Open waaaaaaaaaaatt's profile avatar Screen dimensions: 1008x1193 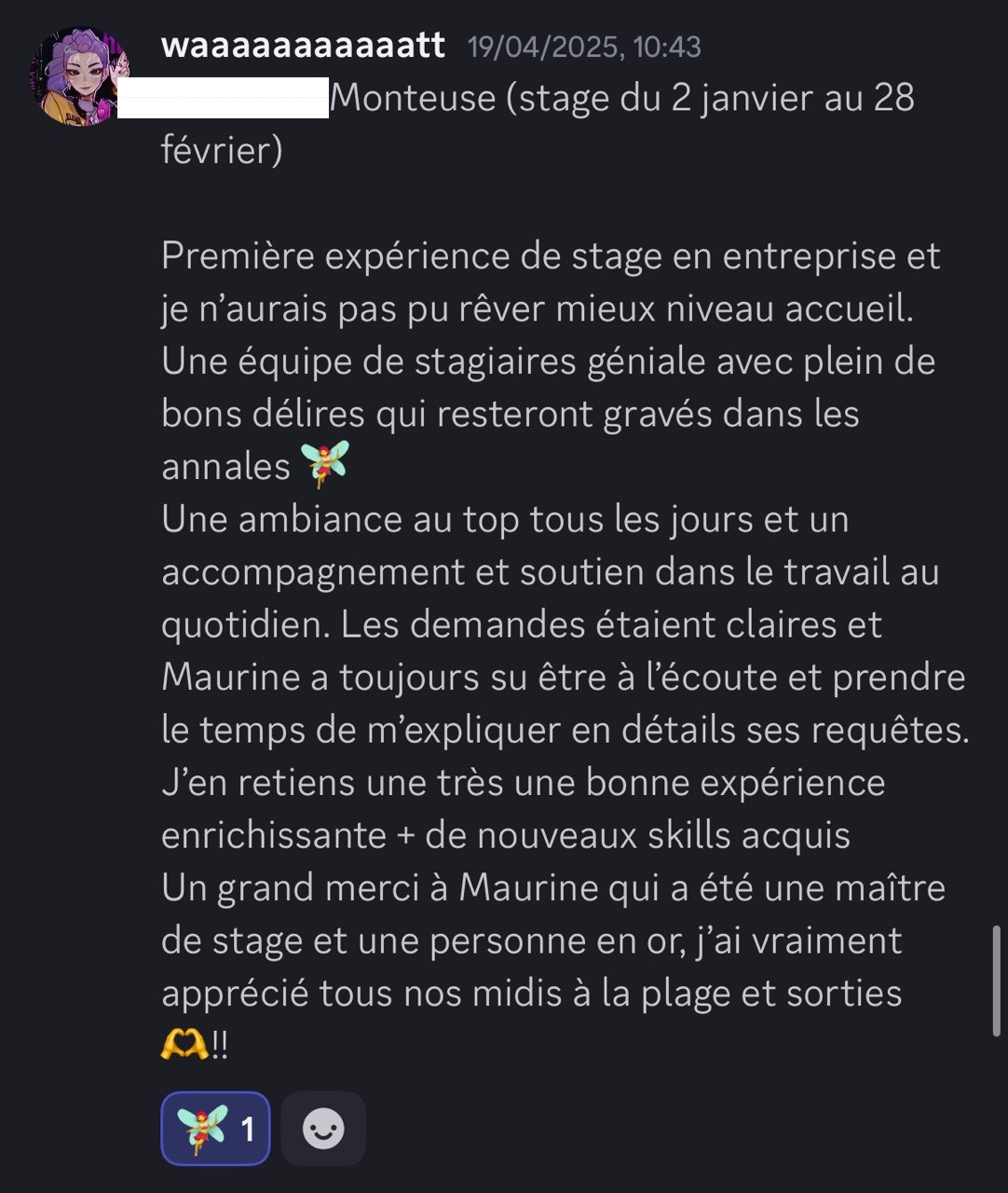pyautogui.click(x=79, y=76)
